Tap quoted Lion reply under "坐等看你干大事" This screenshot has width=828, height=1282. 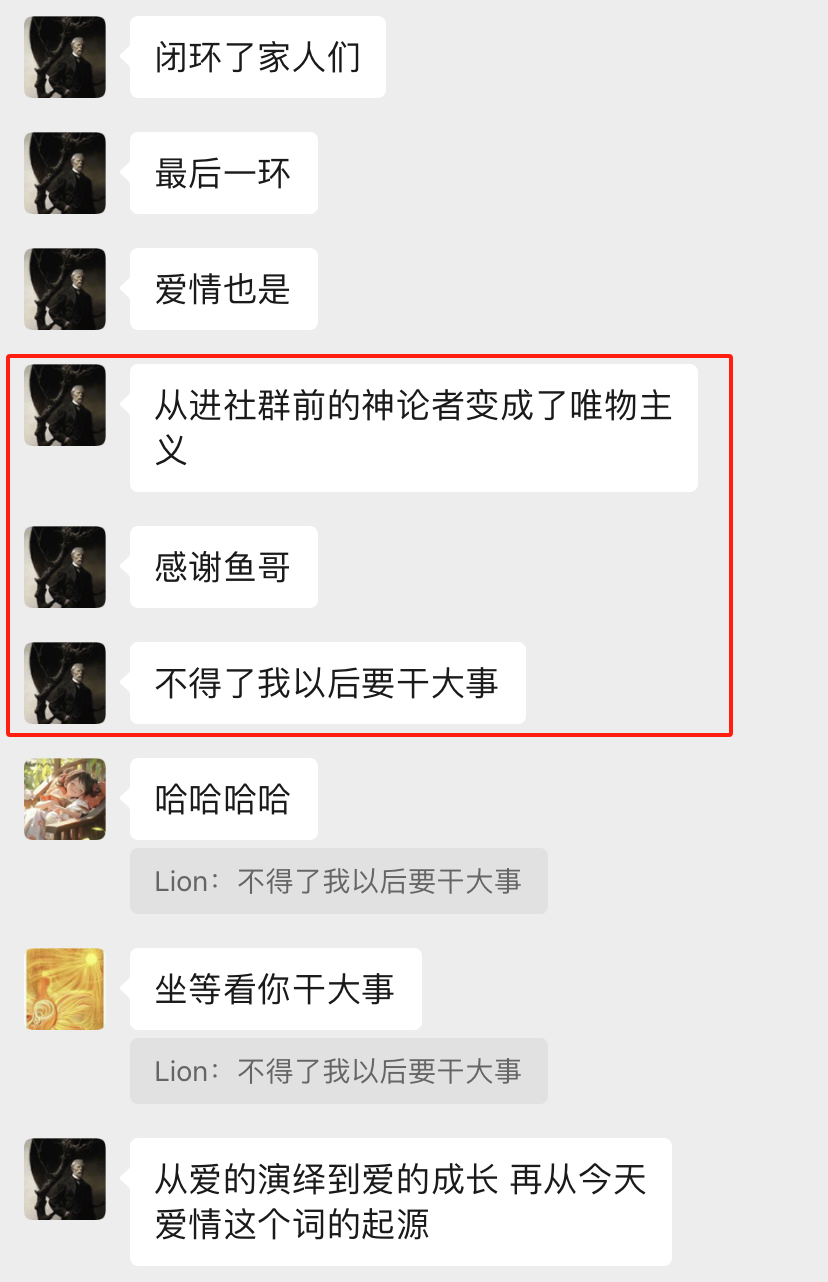338,1071
